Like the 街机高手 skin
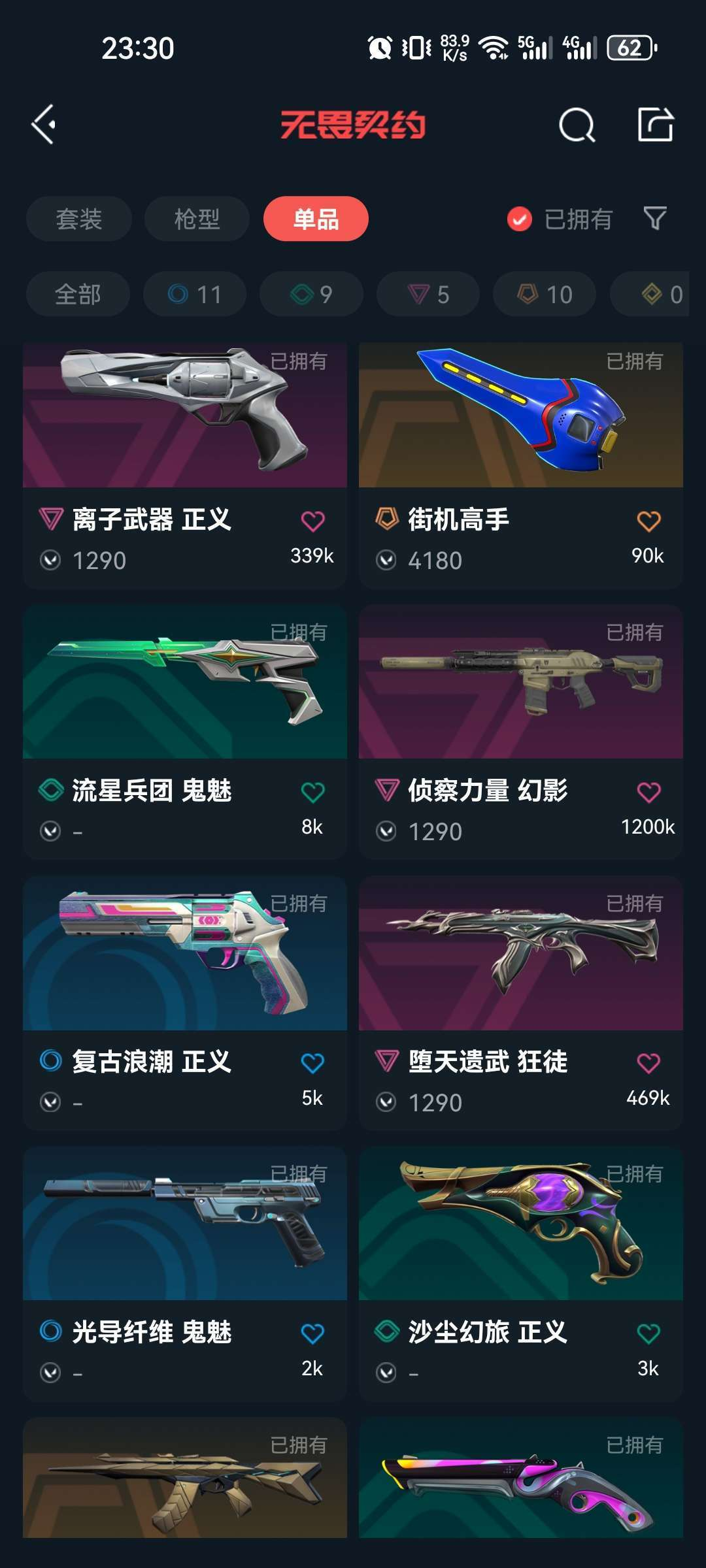 (x=648, y=521)
